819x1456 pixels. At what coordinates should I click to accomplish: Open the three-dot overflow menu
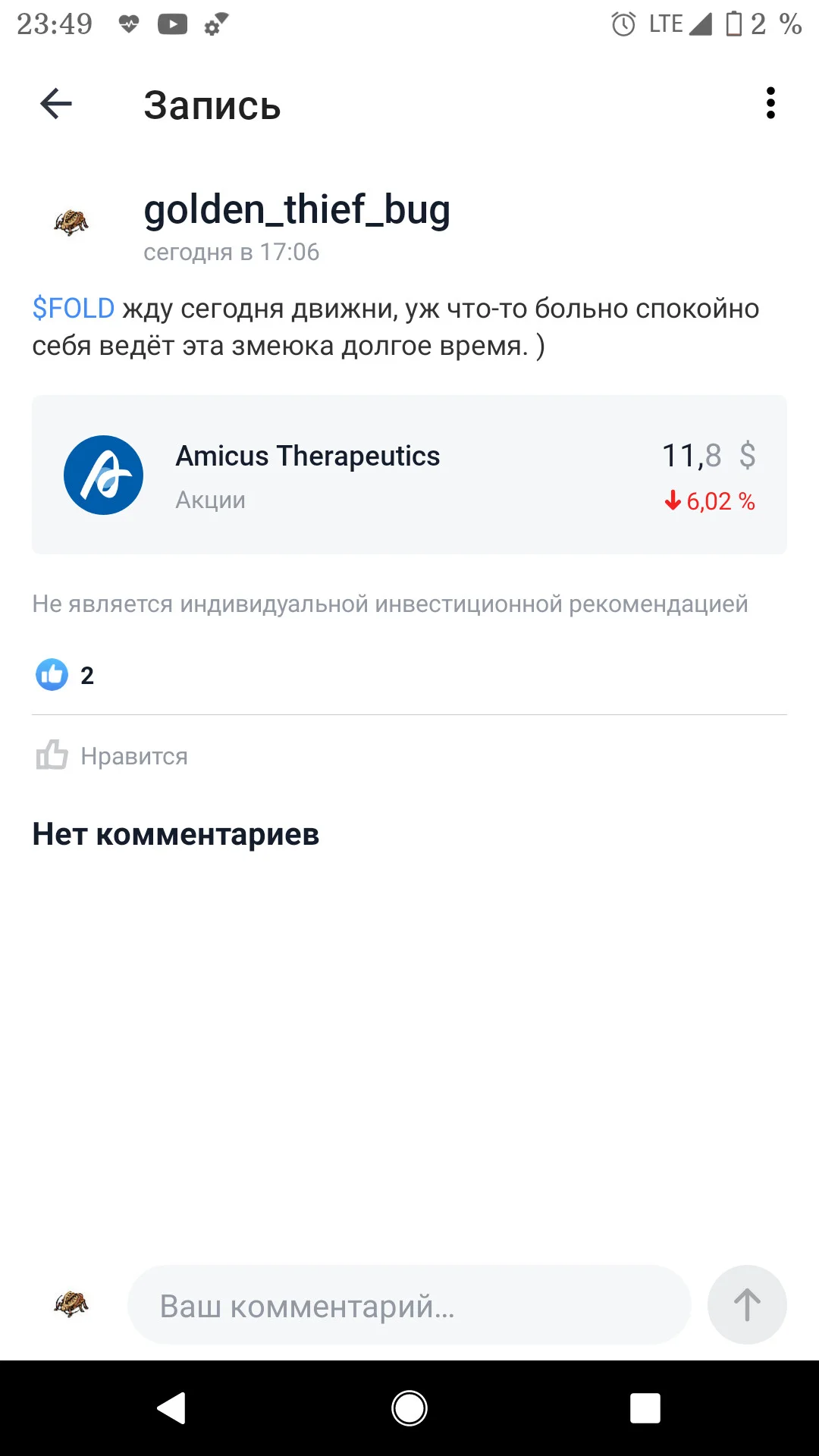[x=770, y=103]
